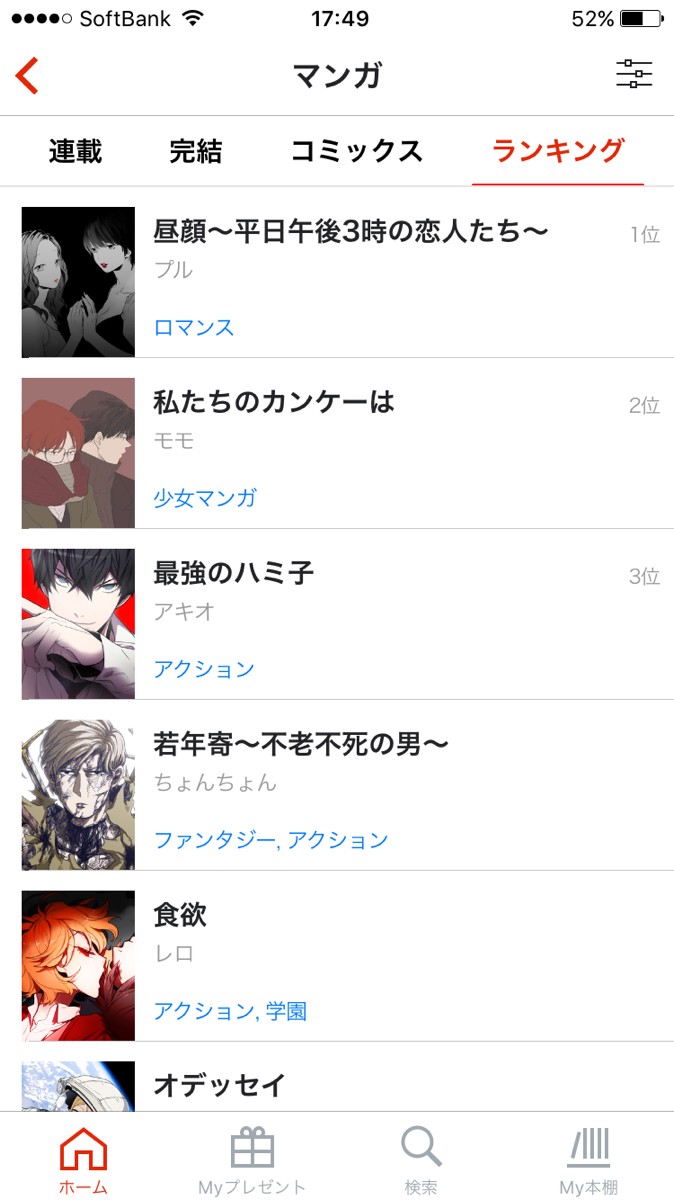Open the 食欲 manga entry
Viewport: 674px width, 1200px height.
pos(180,915)
